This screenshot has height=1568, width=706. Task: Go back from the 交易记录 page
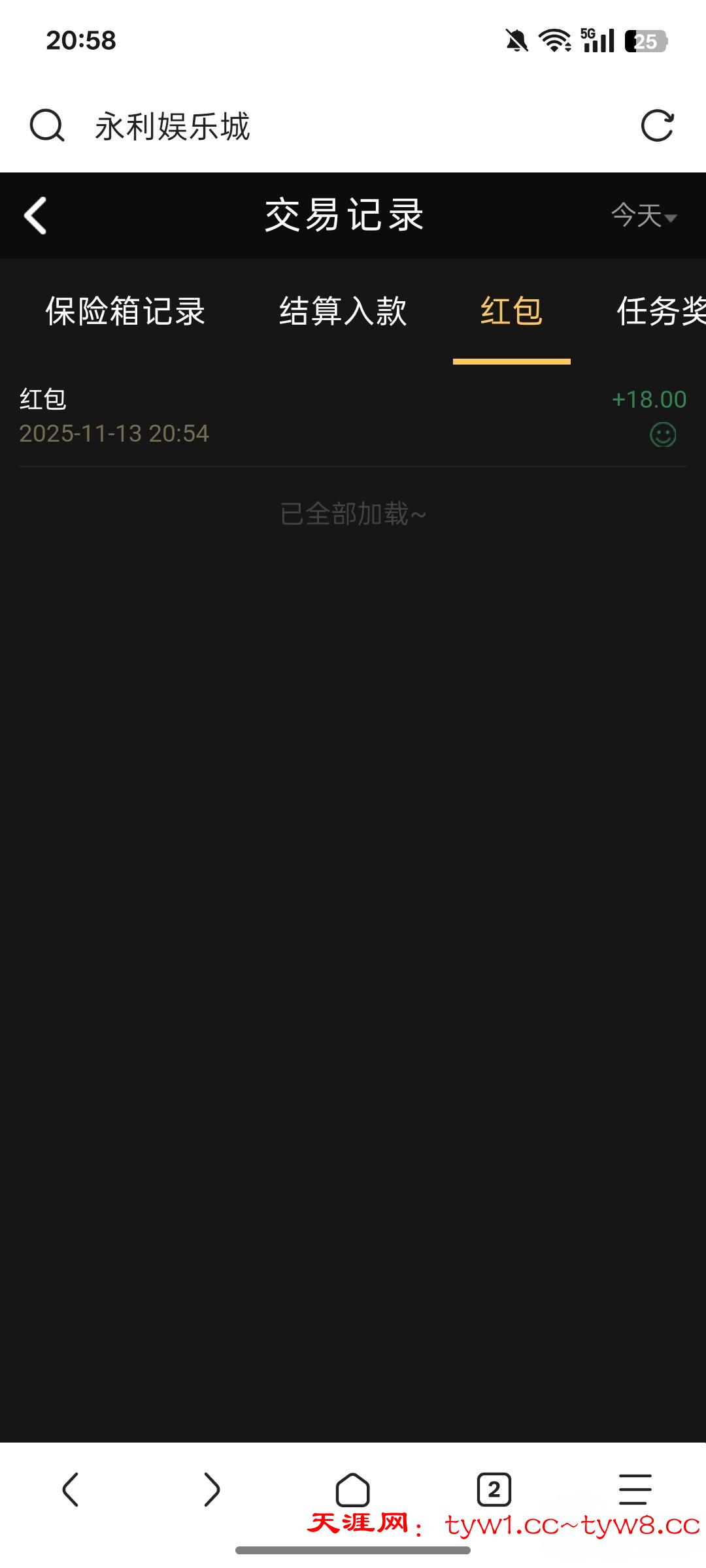click(36, 216)
